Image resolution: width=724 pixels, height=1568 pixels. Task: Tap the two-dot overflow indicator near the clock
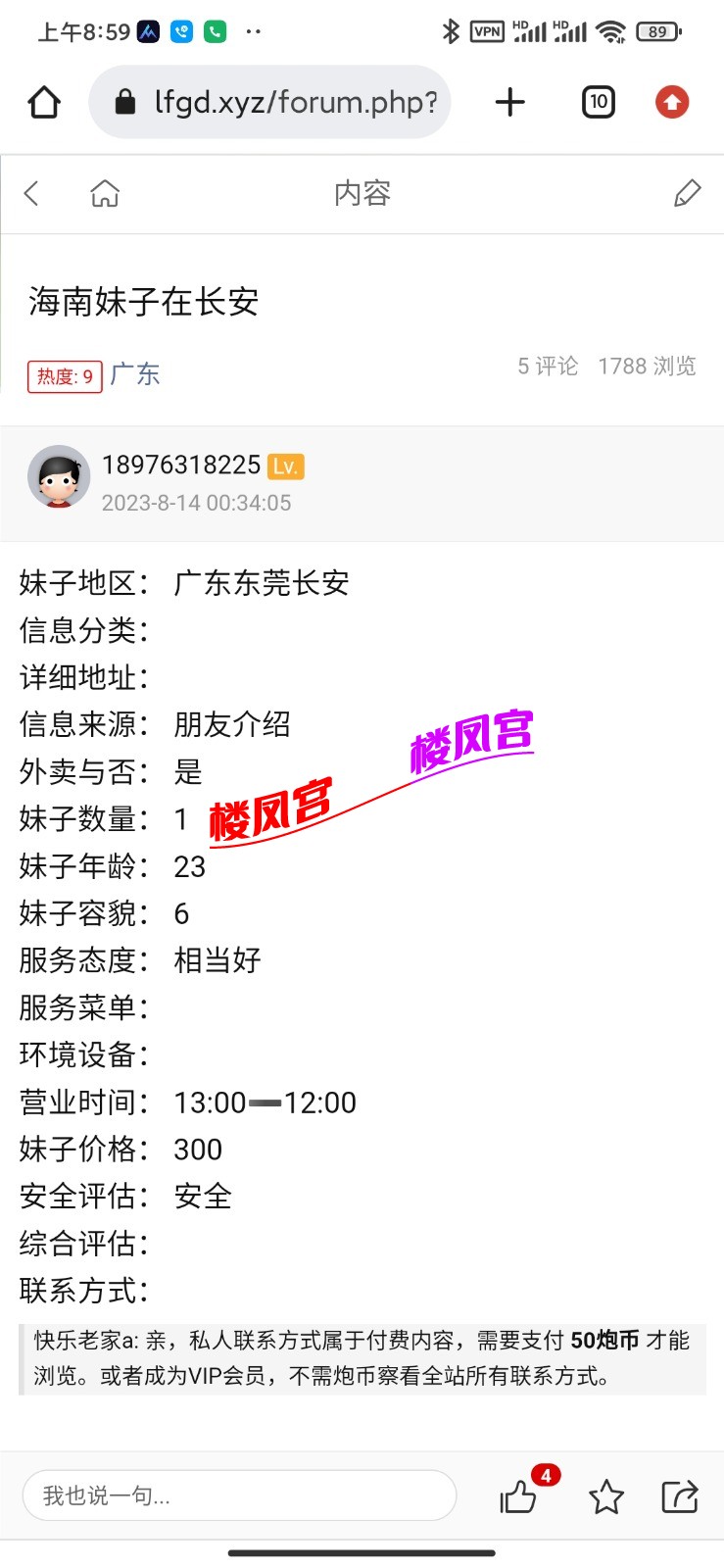[253, 30]
